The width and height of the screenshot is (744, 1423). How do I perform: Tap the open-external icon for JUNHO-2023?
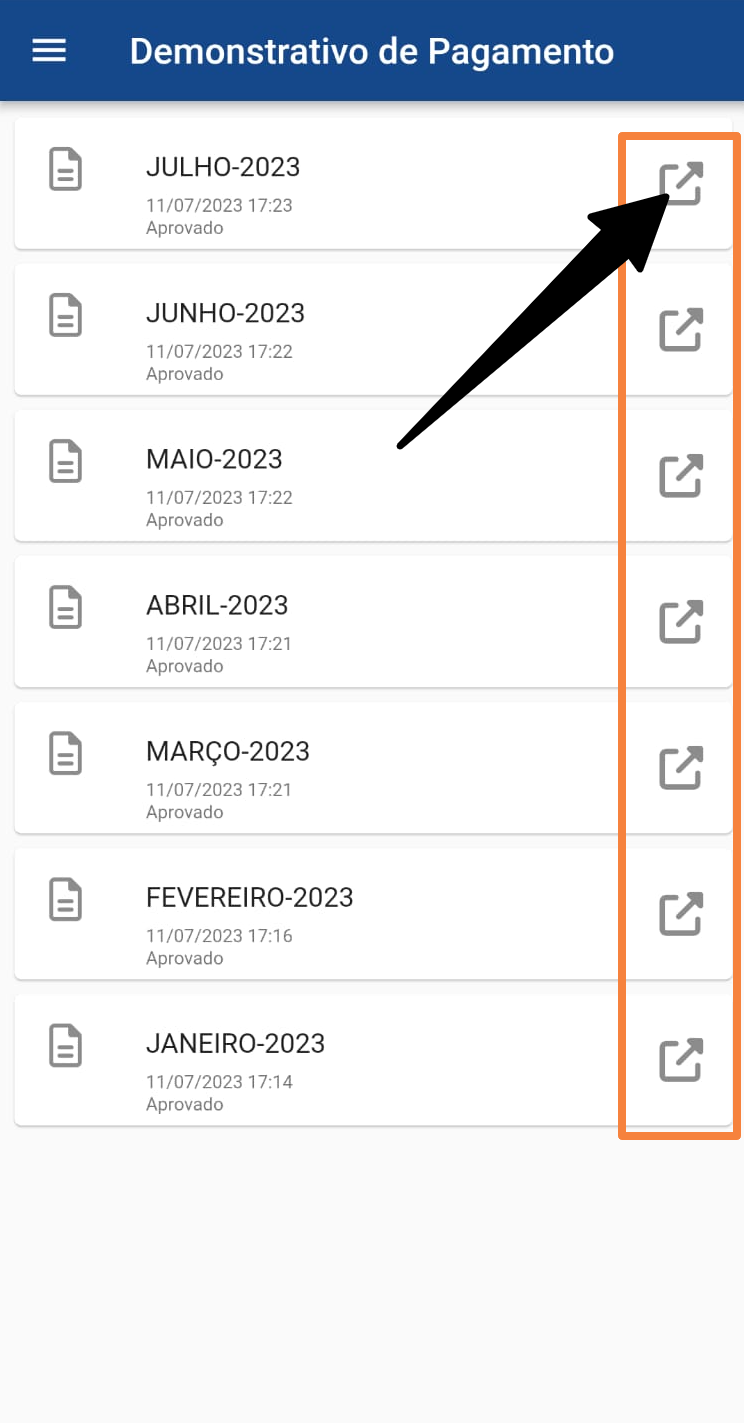click(x=681, y=330)
